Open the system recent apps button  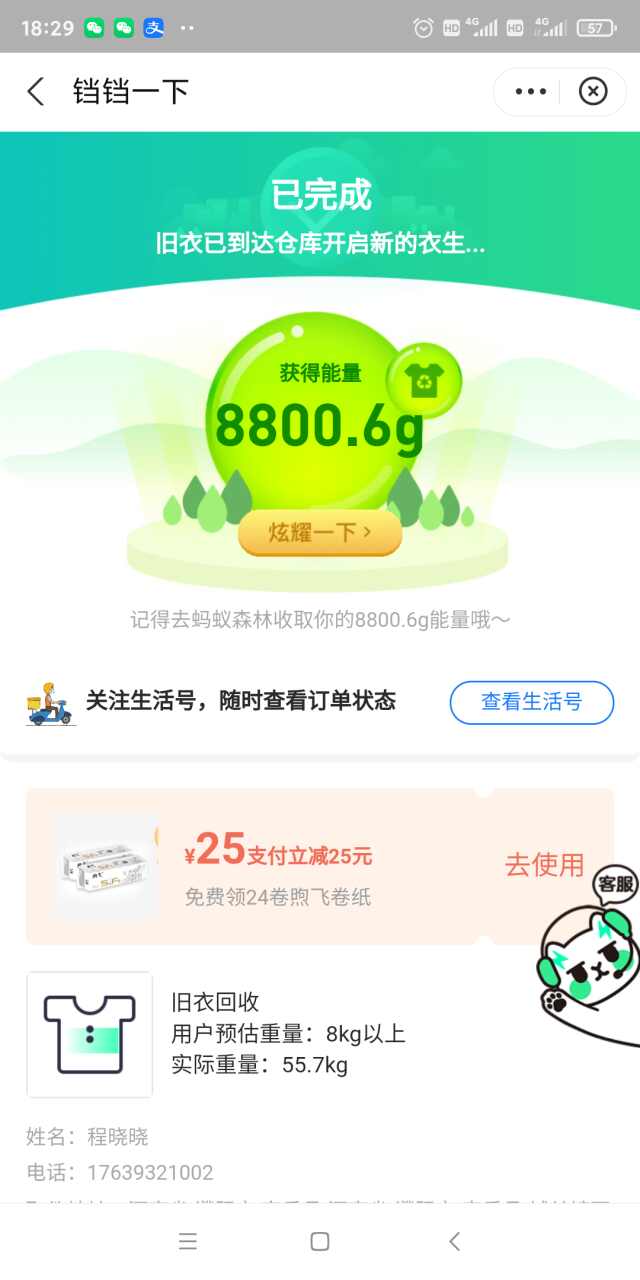pos(187,1241)
